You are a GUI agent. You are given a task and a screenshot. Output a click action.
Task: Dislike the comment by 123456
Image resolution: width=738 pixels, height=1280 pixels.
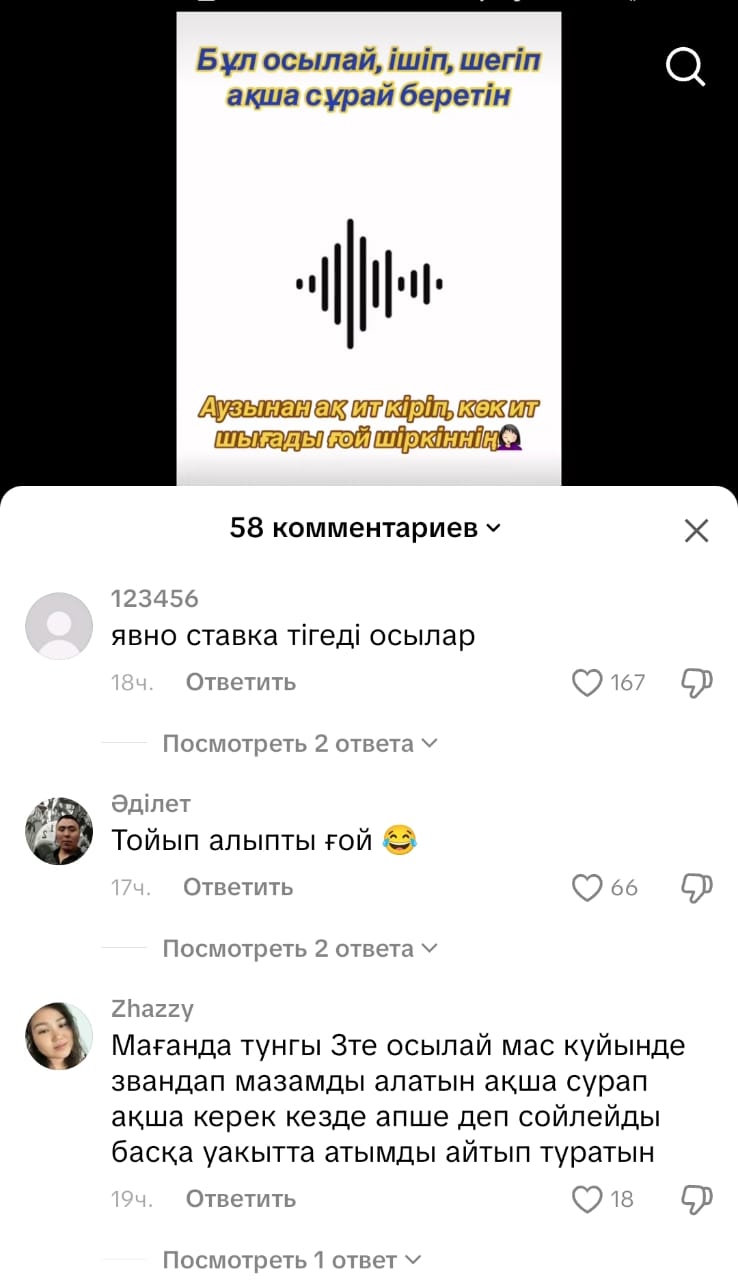(696, 682)
